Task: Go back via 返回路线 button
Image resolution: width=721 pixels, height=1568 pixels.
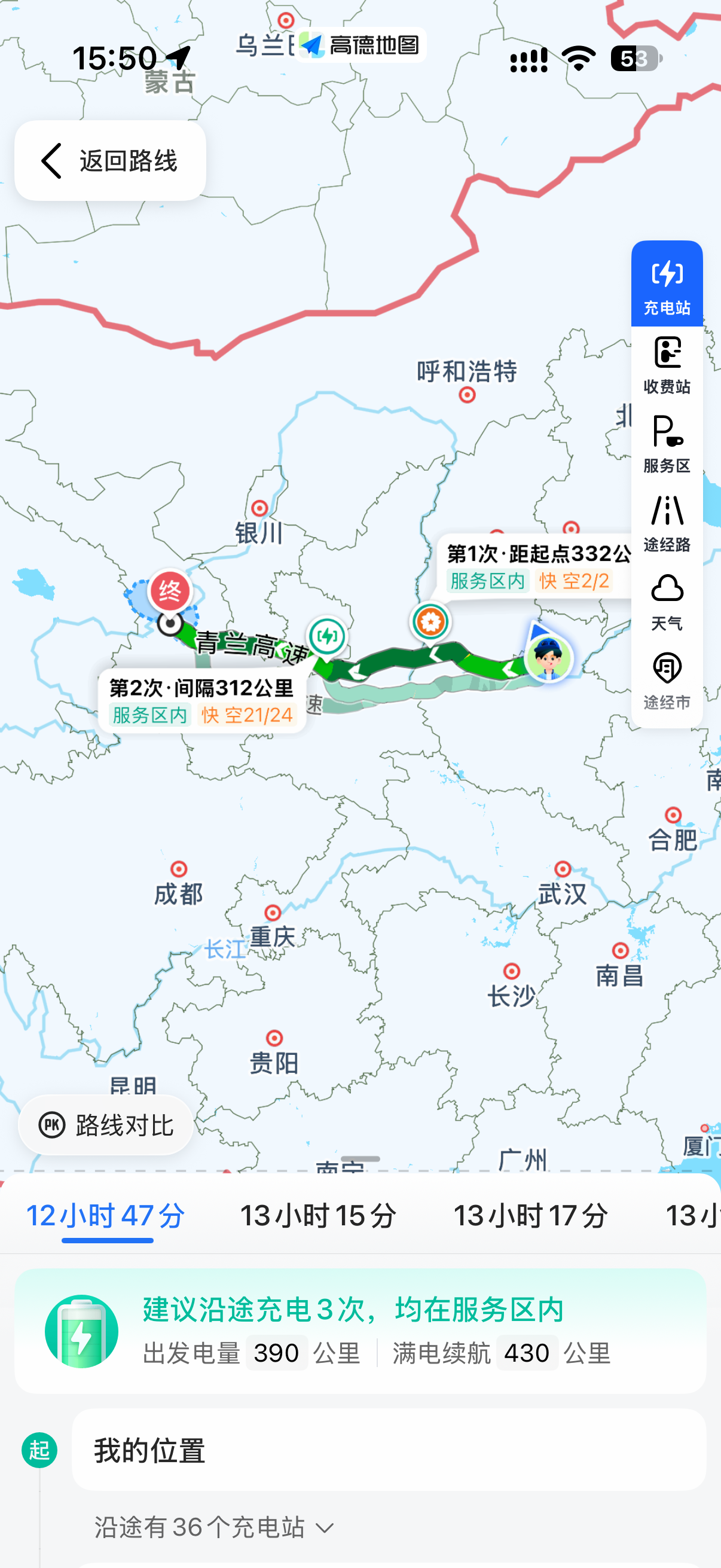Action: tap(110, 161)
